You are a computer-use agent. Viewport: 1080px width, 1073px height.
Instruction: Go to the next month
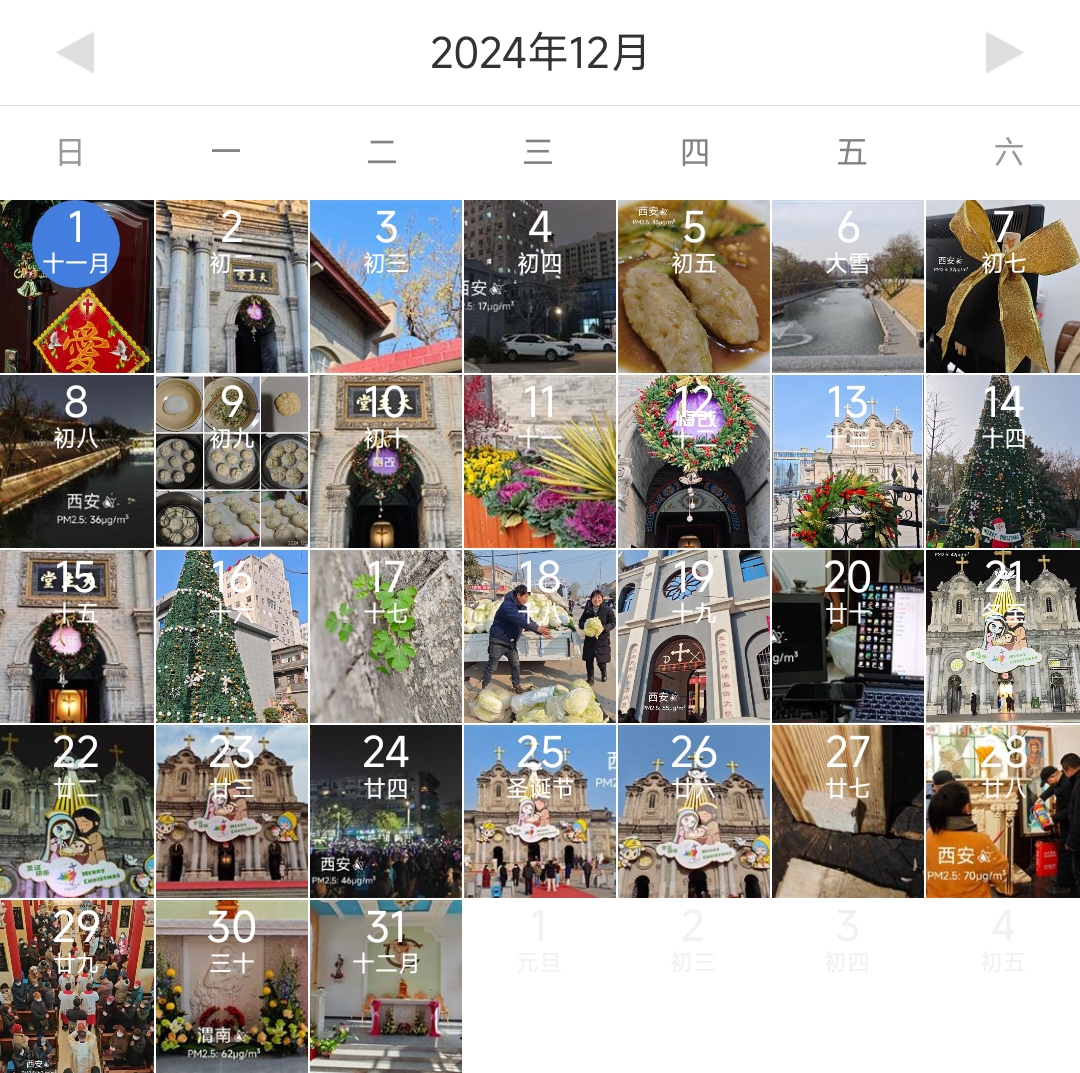tap(1003, 52)
